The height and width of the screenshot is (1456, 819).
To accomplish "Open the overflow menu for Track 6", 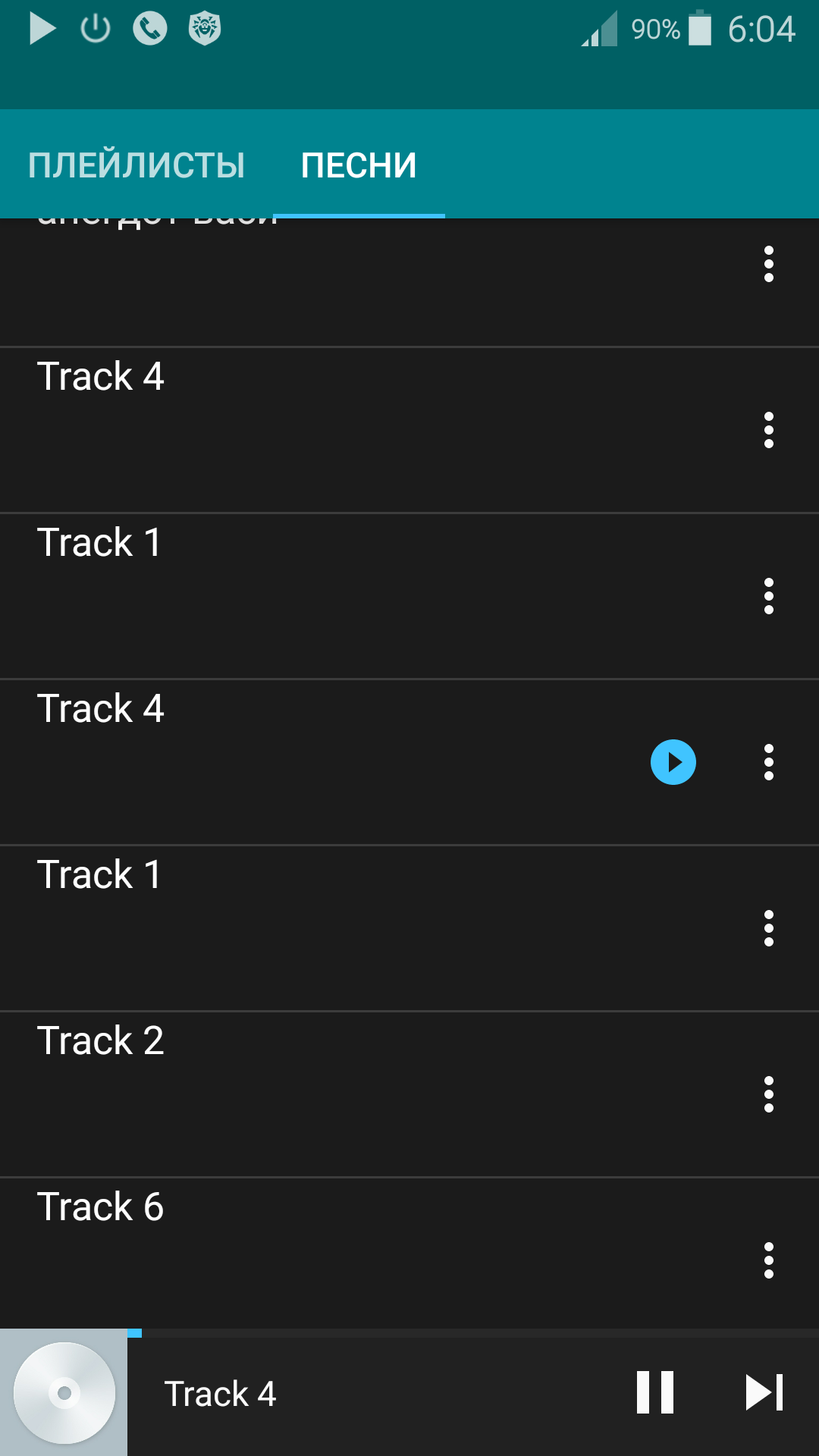I will pyautogui.click(x=768, y=1260).
